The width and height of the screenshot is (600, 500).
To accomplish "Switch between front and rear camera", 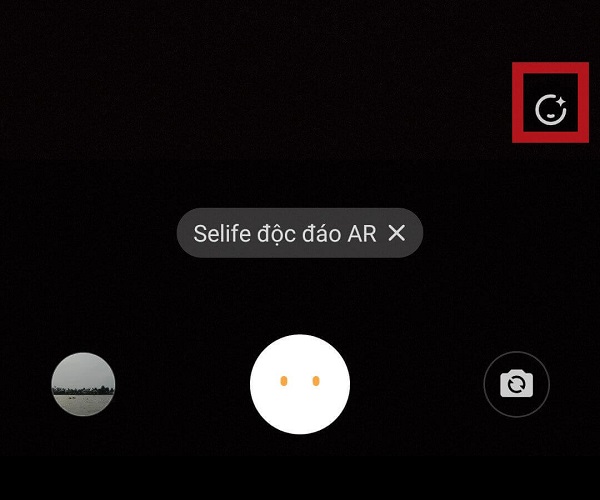I will click(516, 384).
